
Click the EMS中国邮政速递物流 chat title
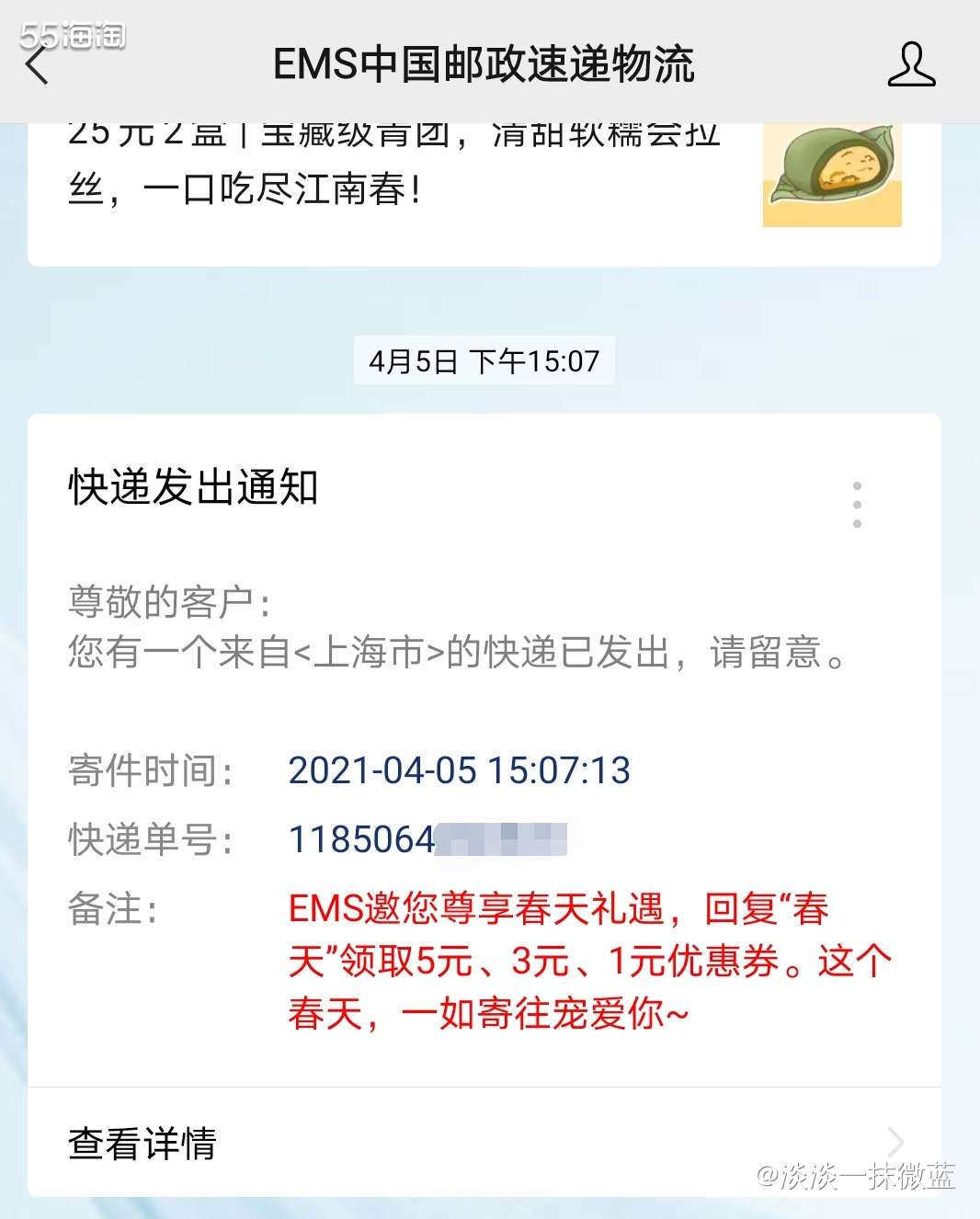pyautogui.click(x=488, y=65)
